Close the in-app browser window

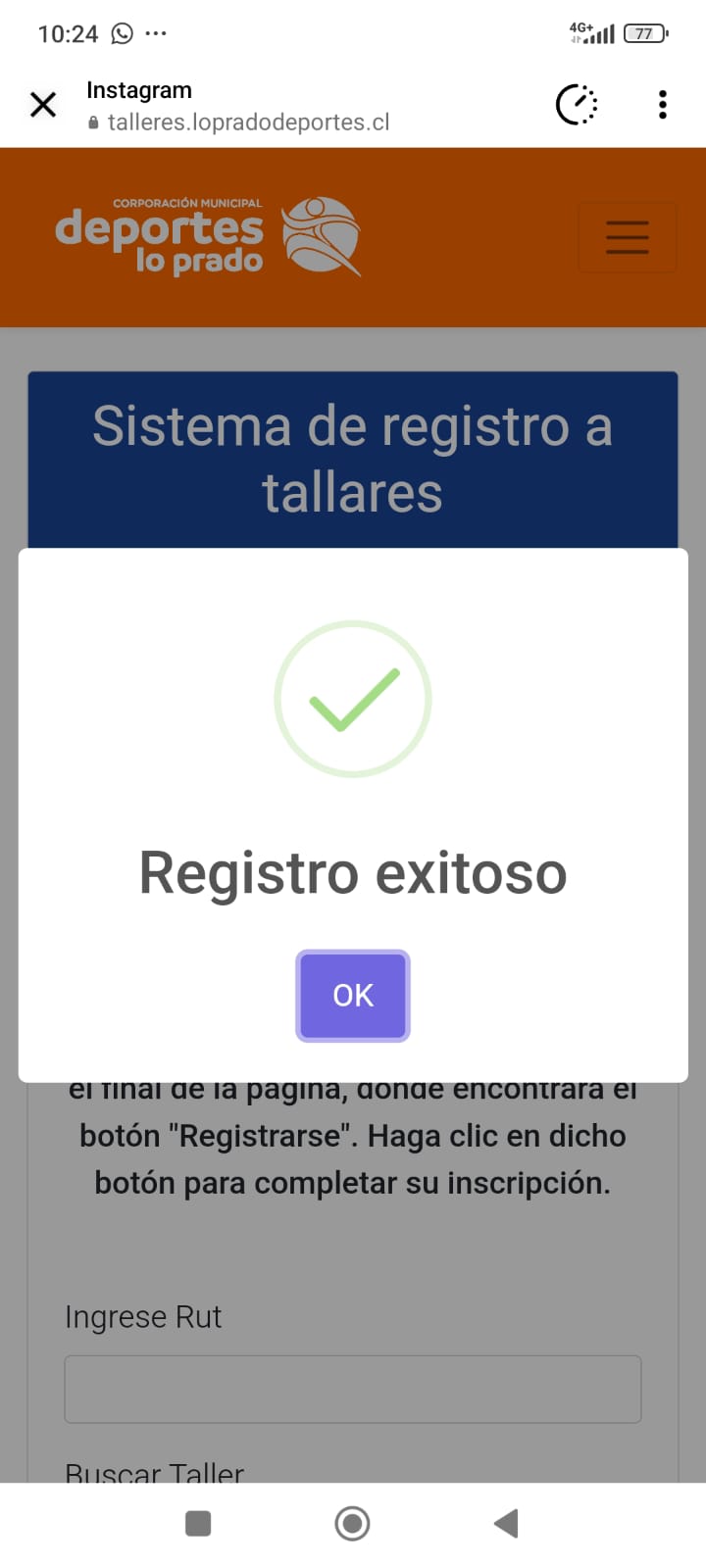[x=43, y=104]
